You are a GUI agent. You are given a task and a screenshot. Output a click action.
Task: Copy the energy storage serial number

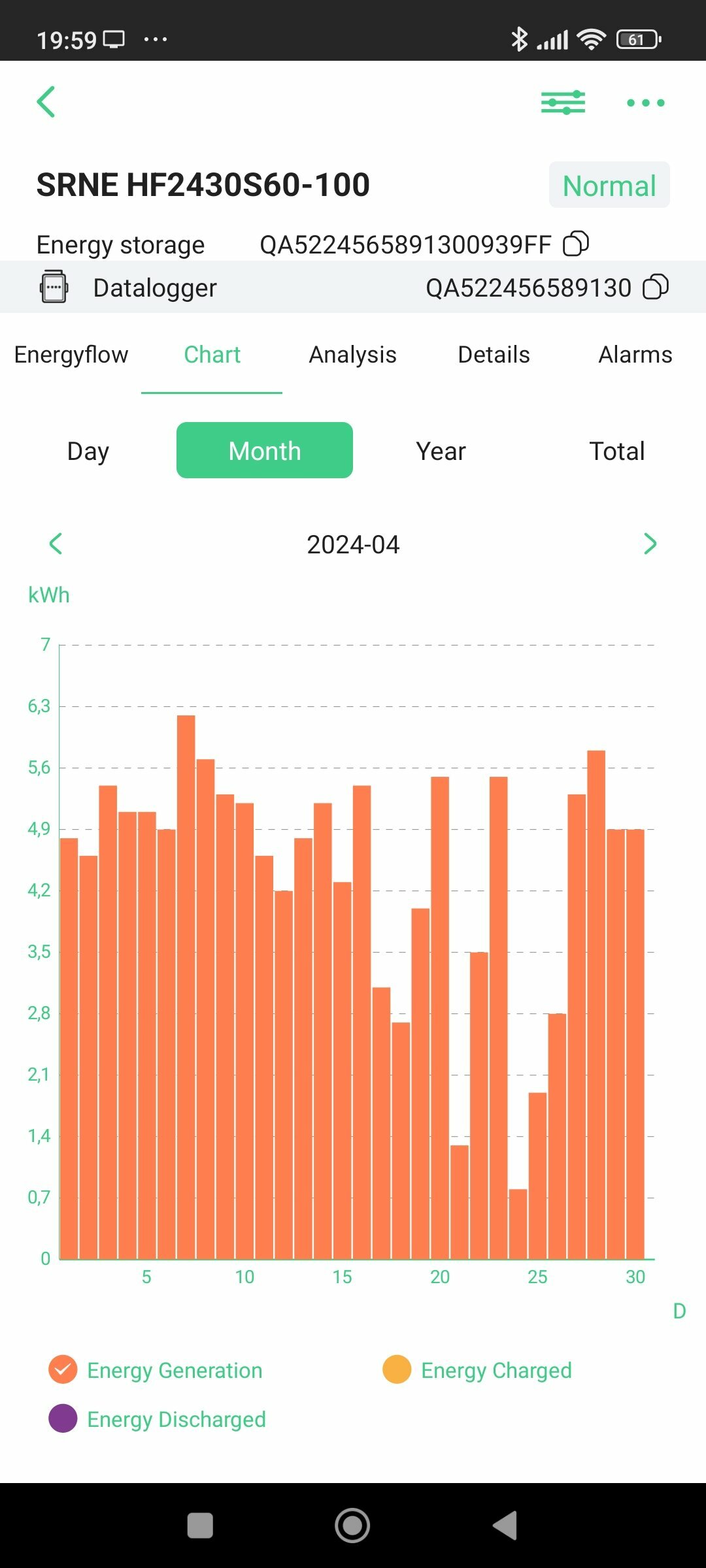[x=576, y=244]
